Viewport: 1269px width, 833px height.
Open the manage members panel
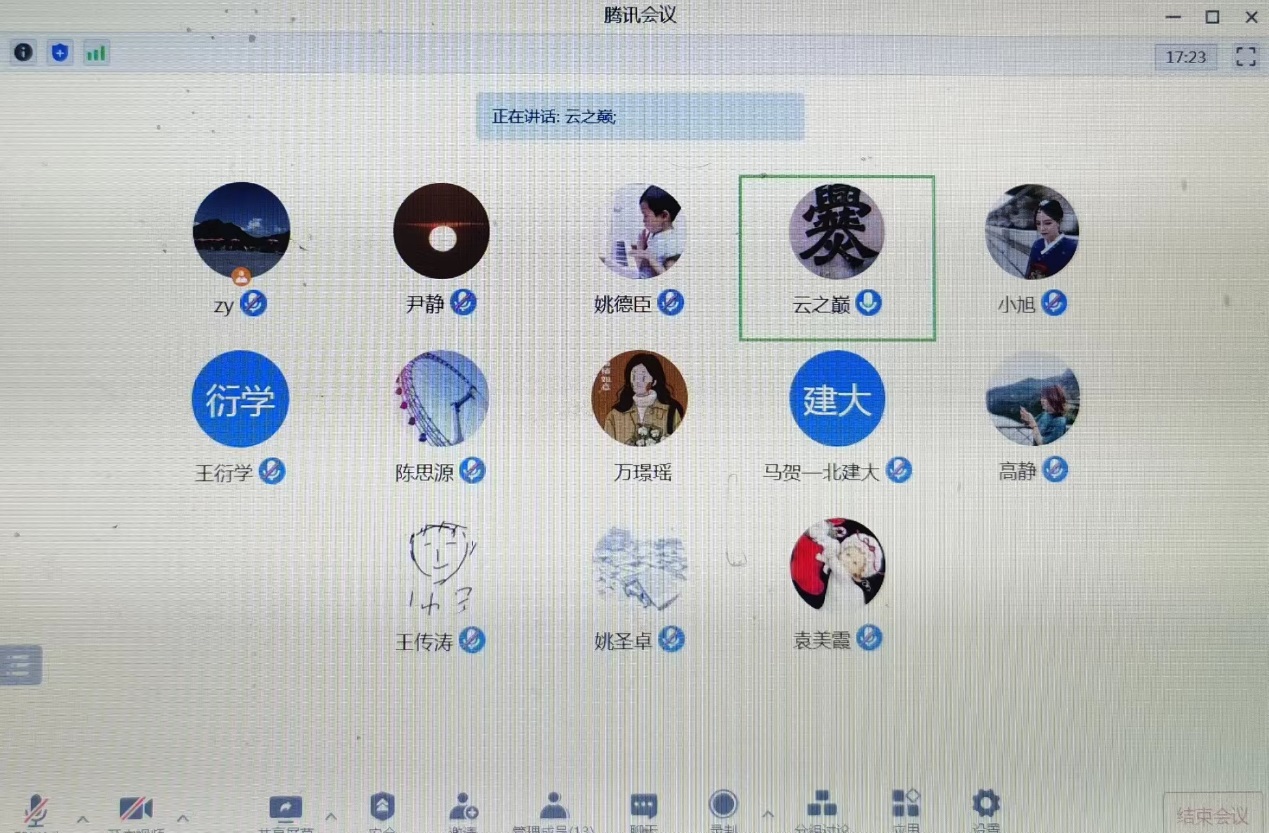click(553, 807)
